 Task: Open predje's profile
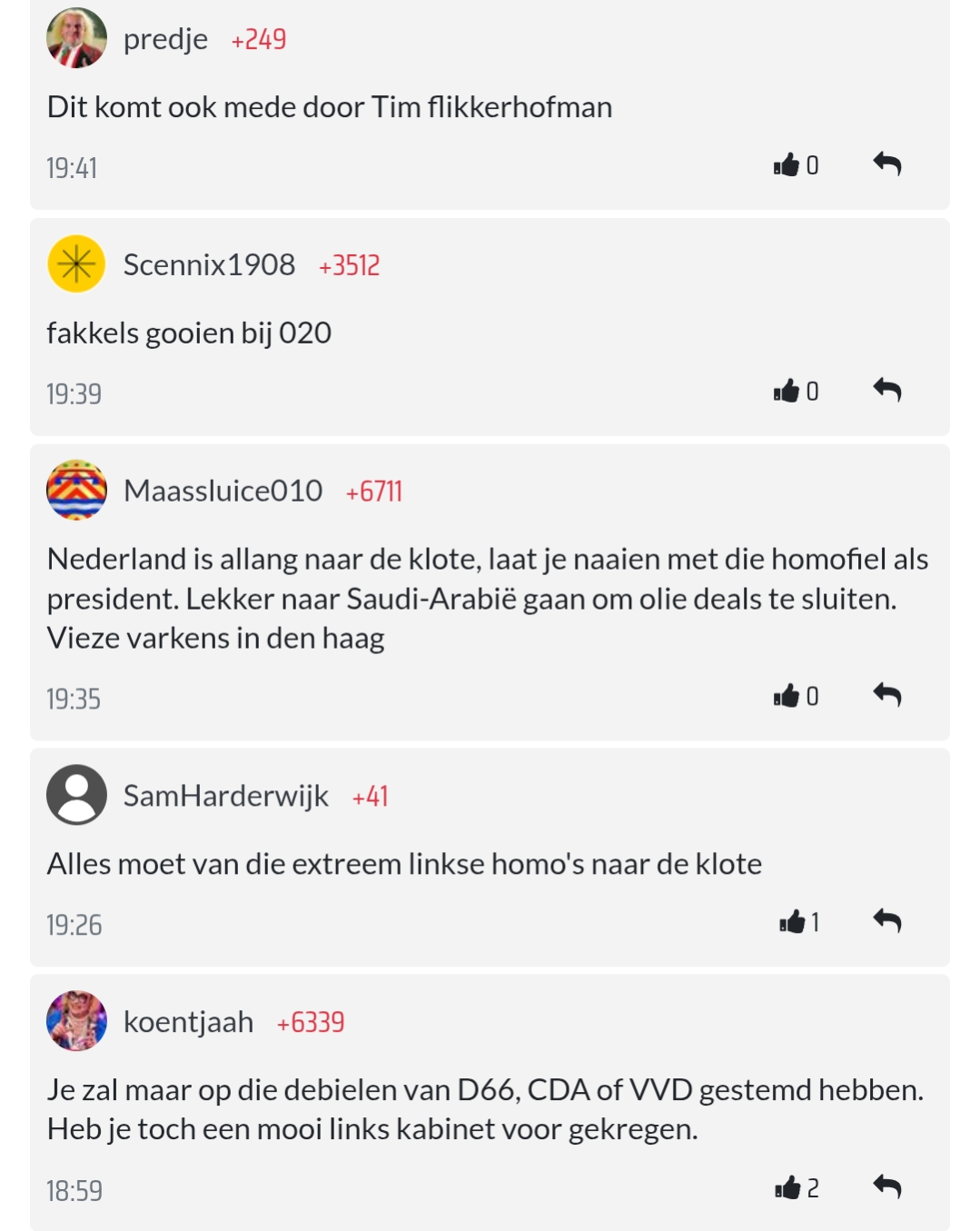pyautogui.click(x=165, y=39)
